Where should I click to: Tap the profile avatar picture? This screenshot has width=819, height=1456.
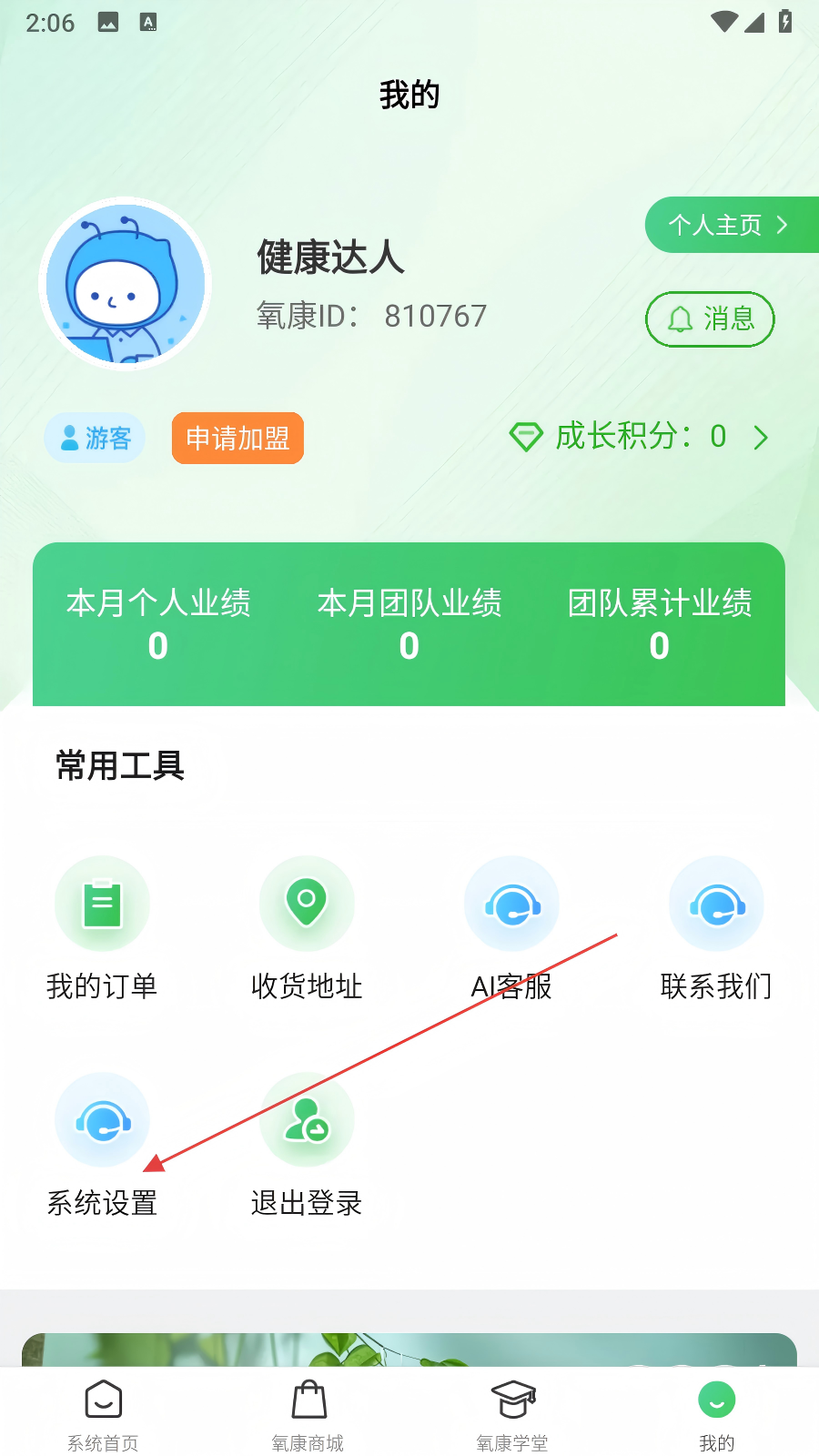pos(126,284)
